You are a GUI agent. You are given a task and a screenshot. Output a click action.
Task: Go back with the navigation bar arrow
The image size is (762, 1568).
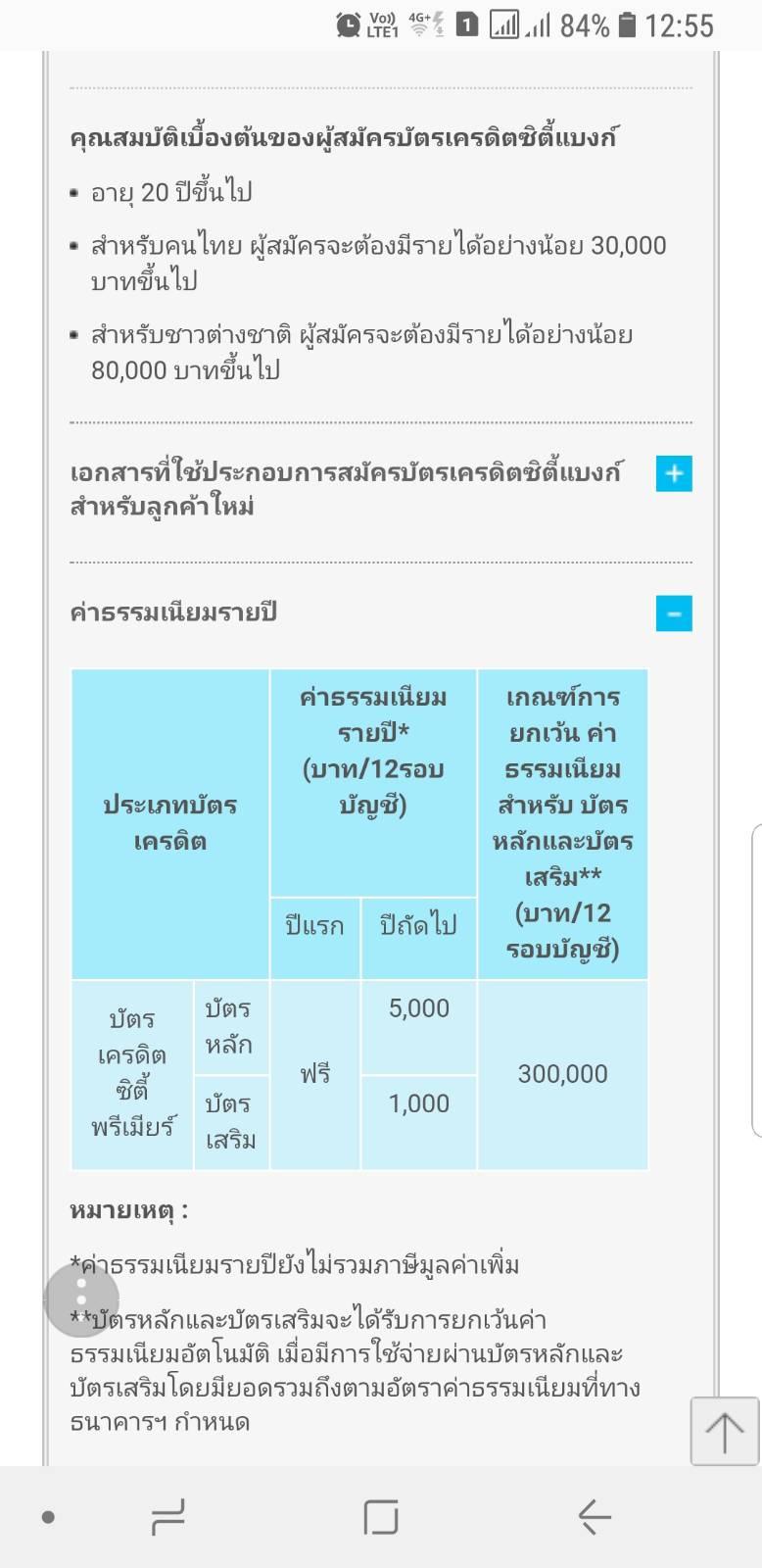[595, 1517]
